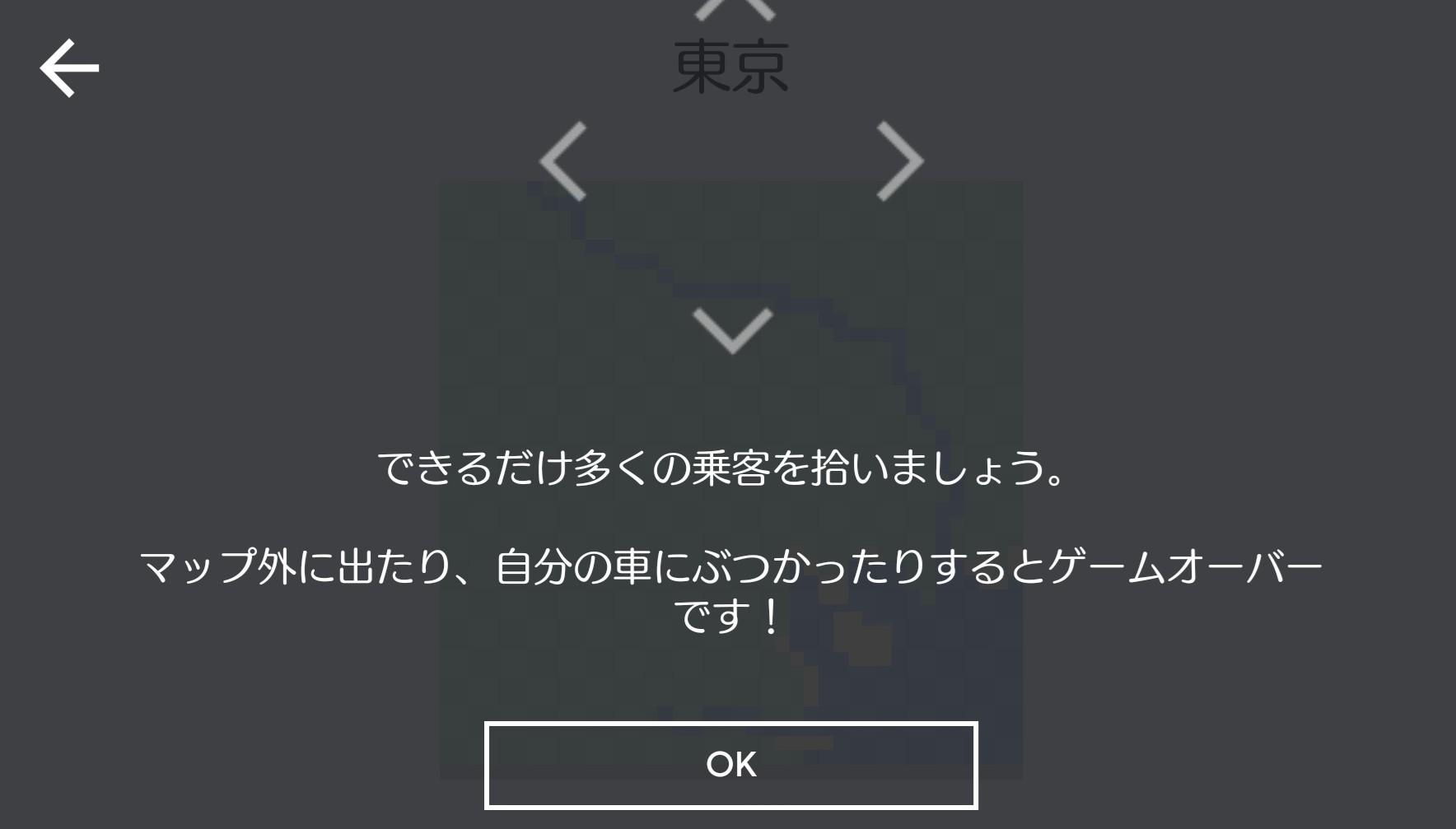The width and height of the screenshot is (1456, 829).
Task: Tap the right direction arrow
Action: (899, 161)
